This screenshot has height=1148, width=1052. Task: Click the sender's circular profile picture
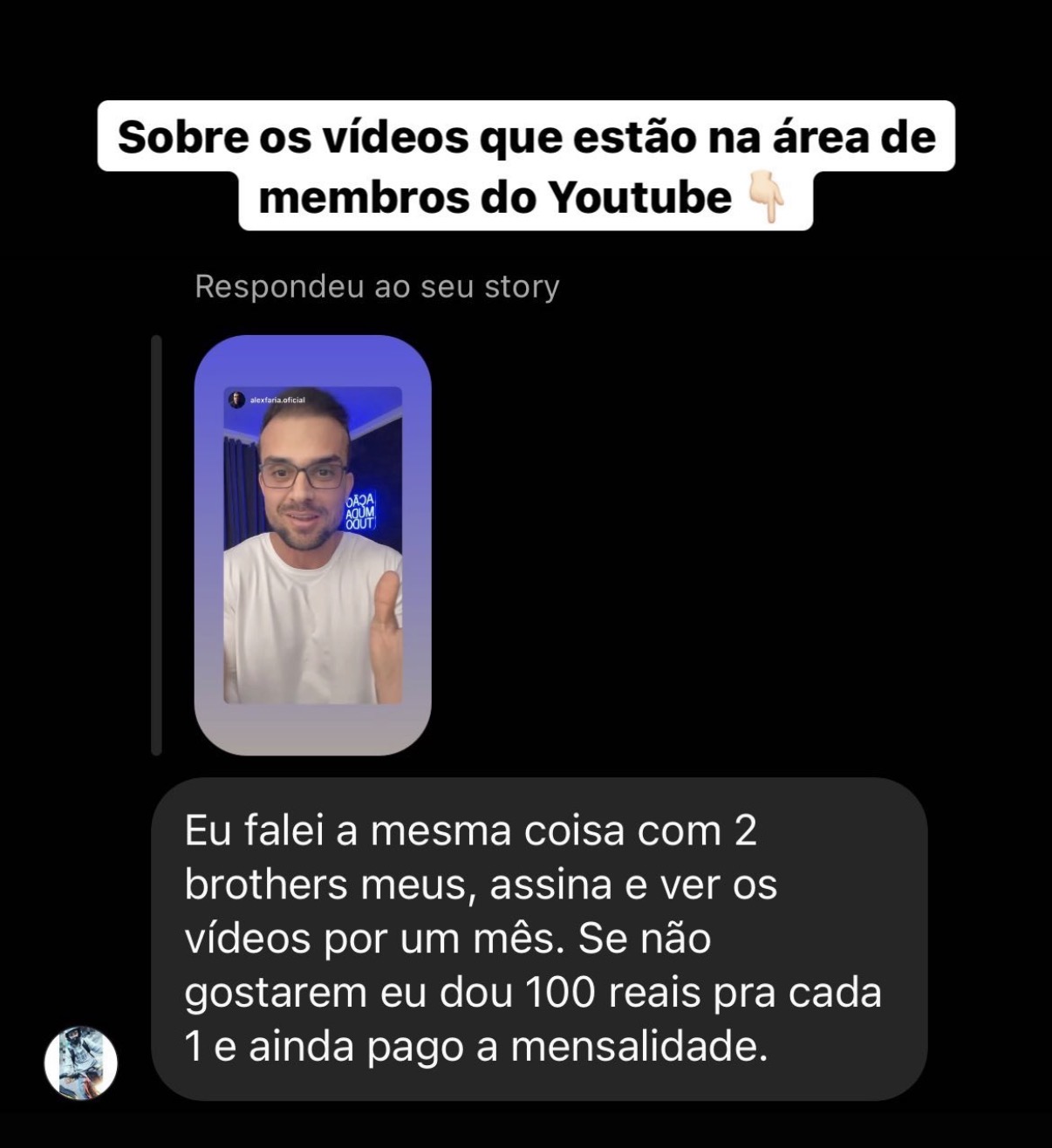83,1061
